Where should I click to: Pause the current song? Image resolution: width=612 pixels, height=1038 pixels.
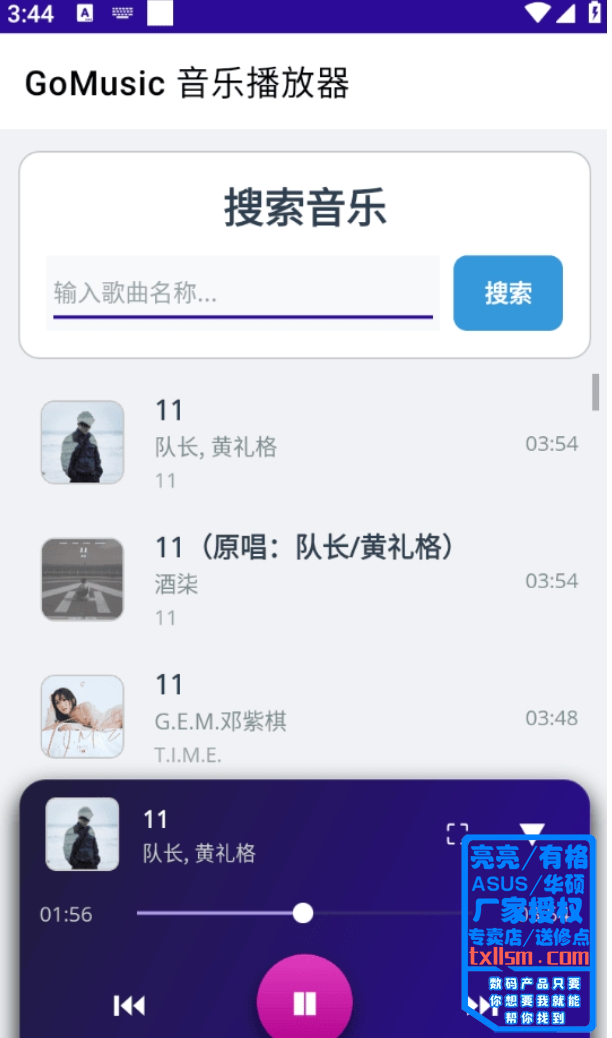[x=305, y=1003]
